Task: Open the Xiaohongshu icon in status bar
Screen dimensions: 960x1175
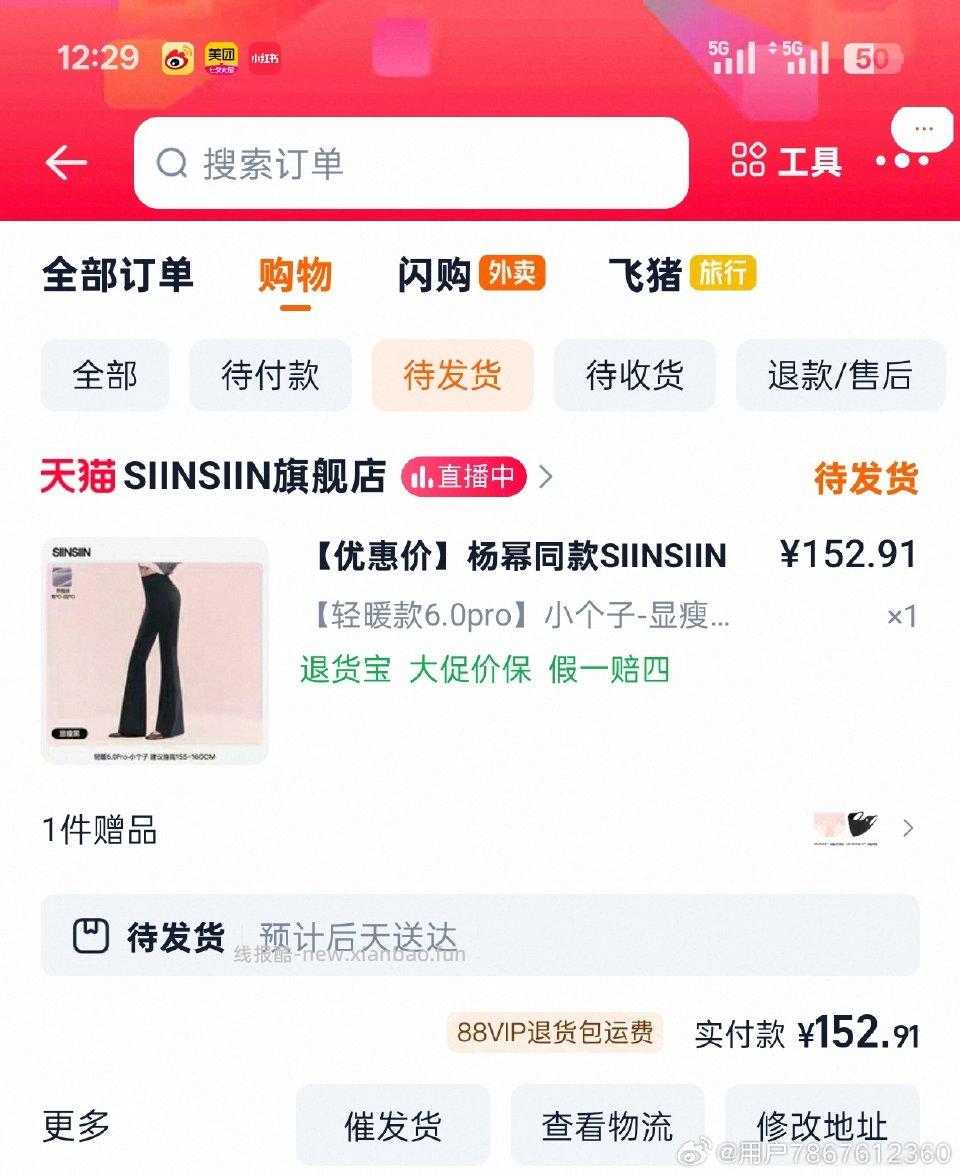Action: tap(264, 57)
